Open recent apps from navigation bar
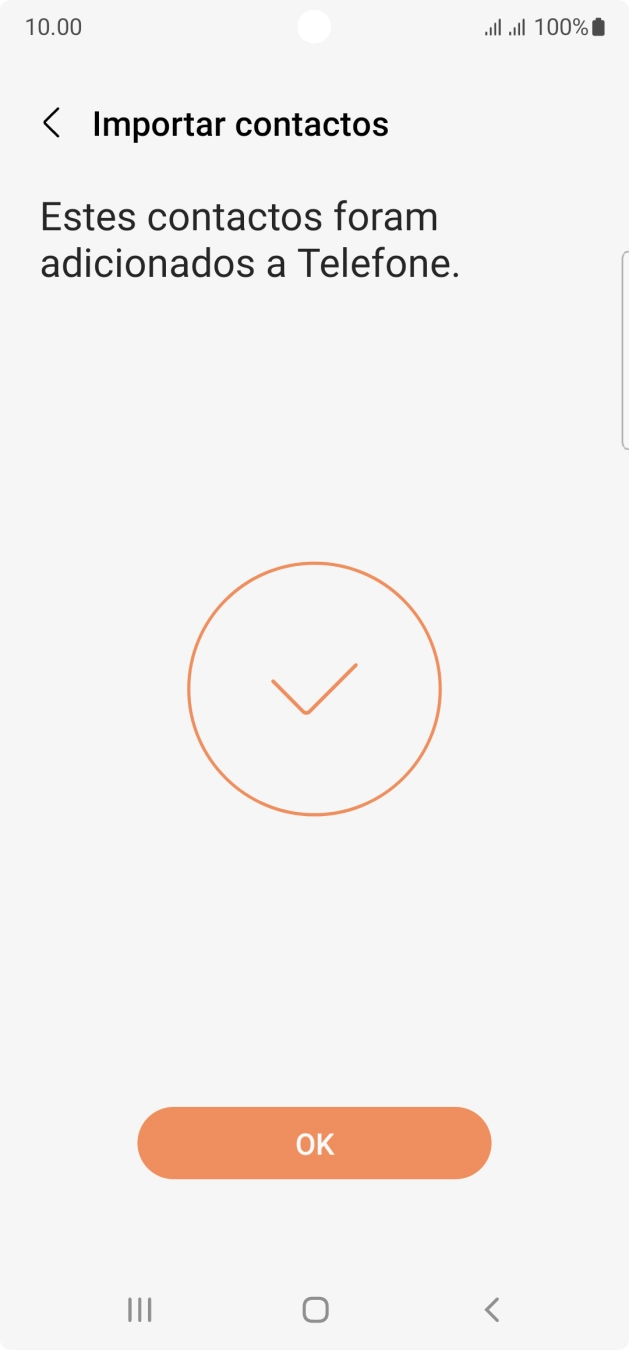 (139, 1309)
